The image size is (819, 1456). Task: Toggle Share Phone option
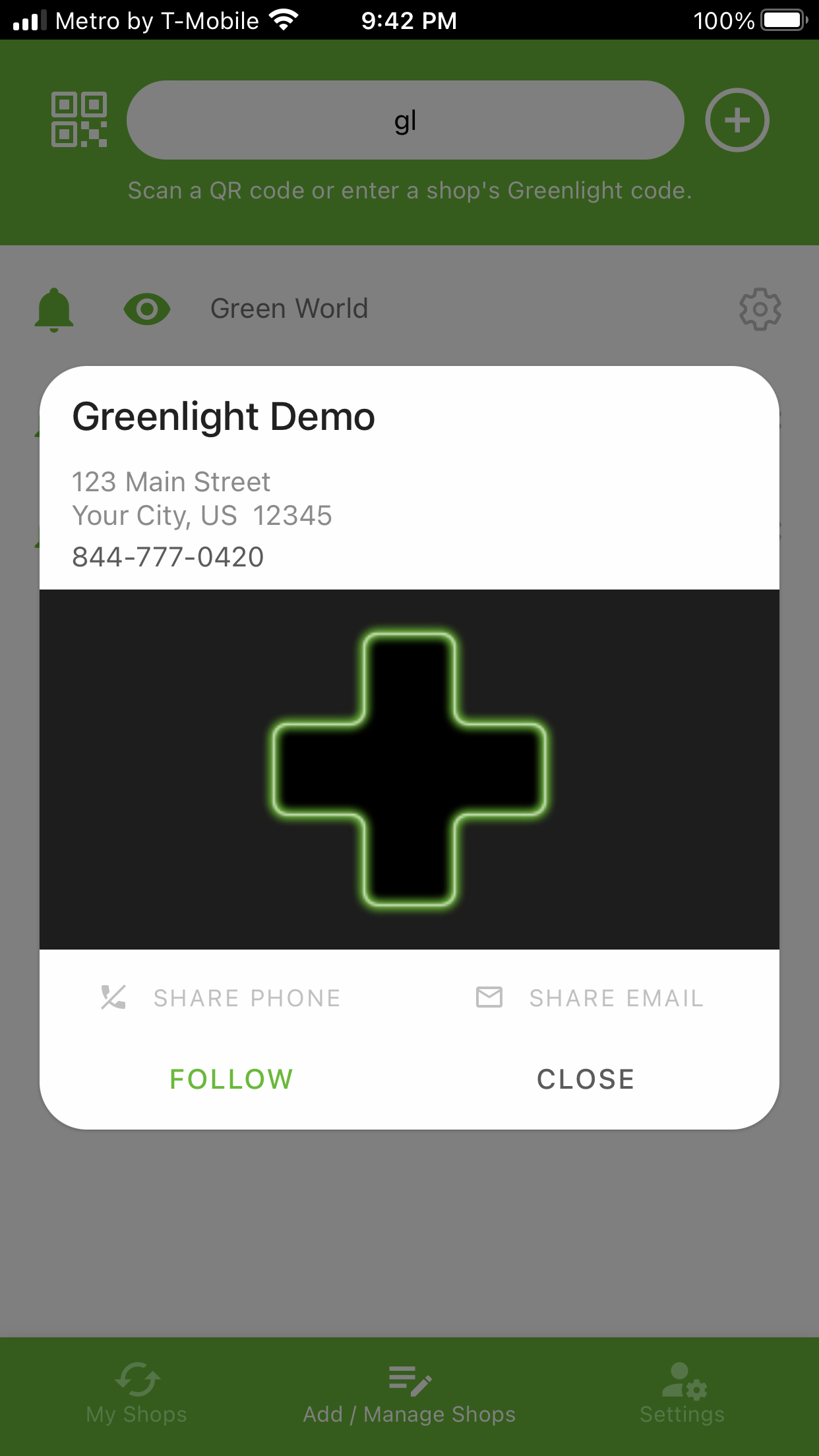tap(221, 998)
